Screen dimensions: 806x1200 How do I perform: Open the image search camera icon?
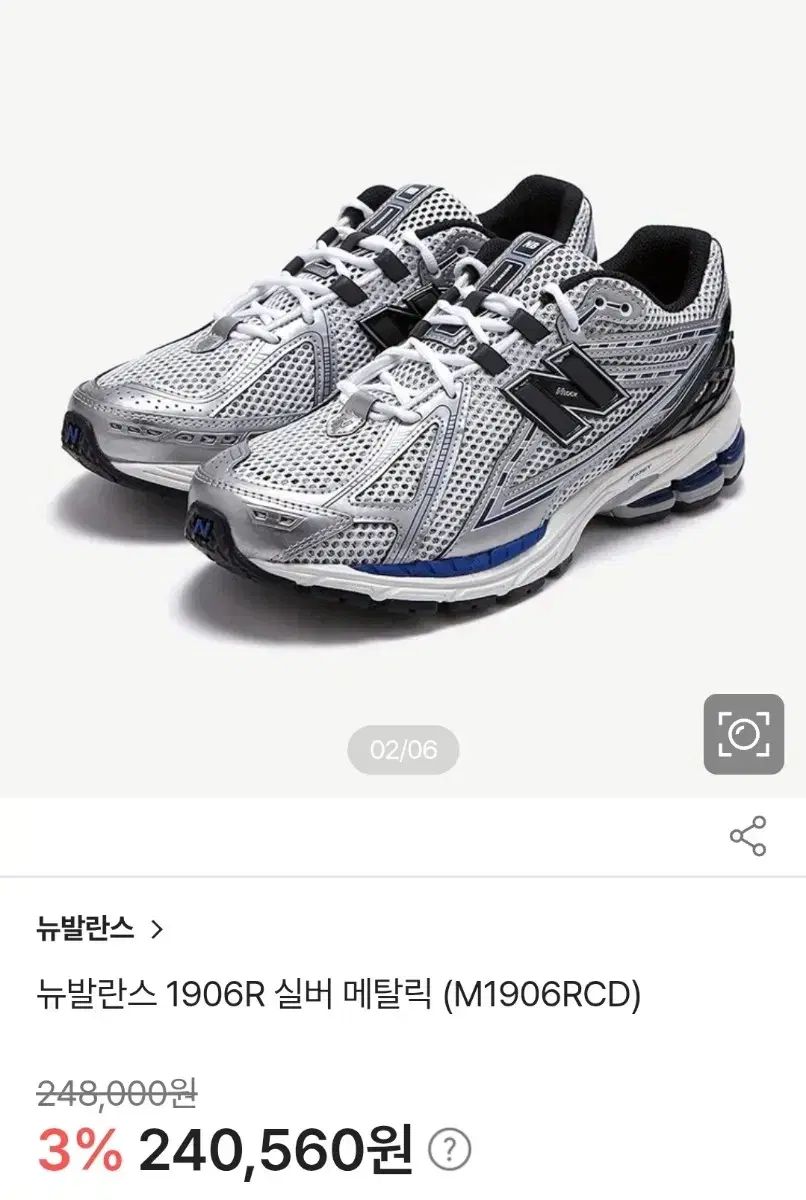click(743, 735)
